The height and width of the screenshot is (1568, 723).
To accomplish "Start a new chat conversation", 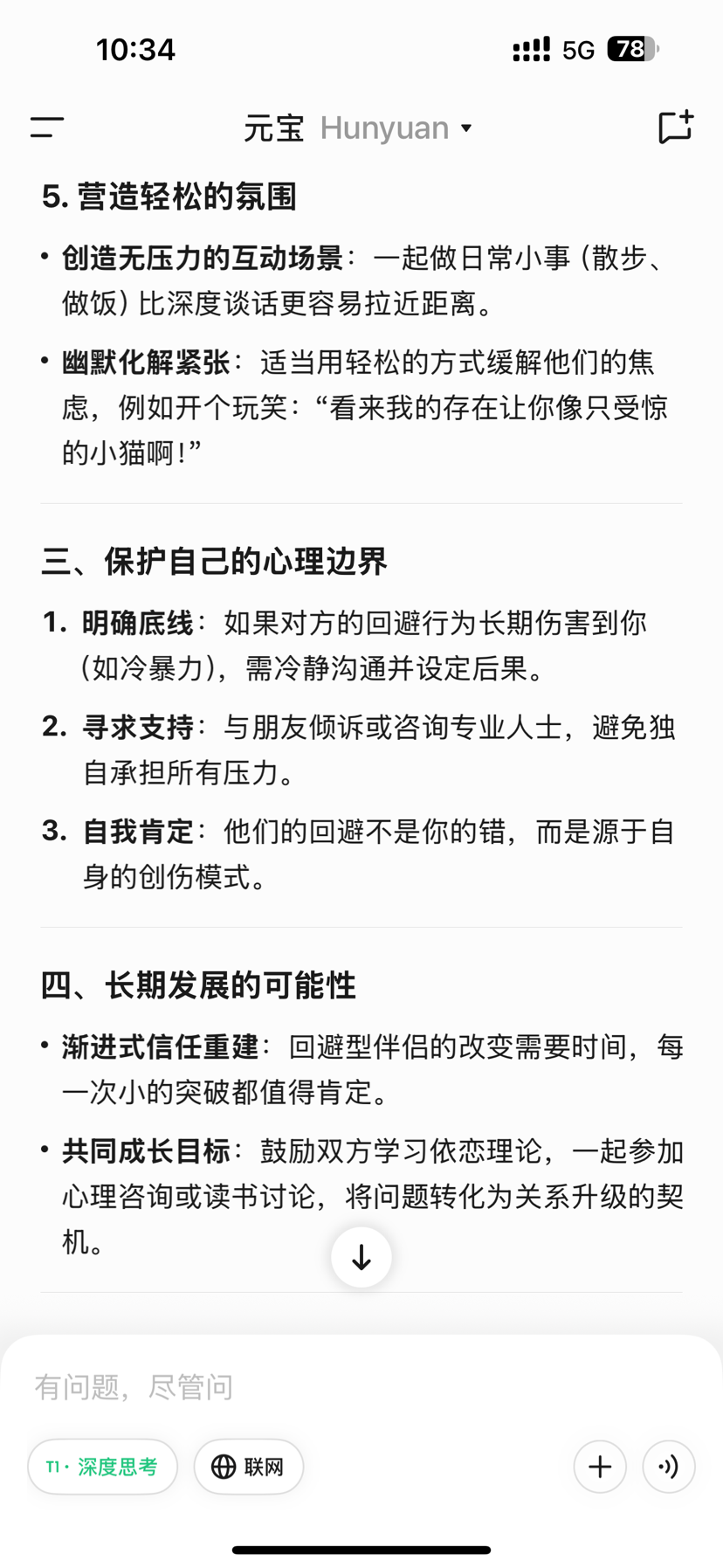I will point(676,128).
